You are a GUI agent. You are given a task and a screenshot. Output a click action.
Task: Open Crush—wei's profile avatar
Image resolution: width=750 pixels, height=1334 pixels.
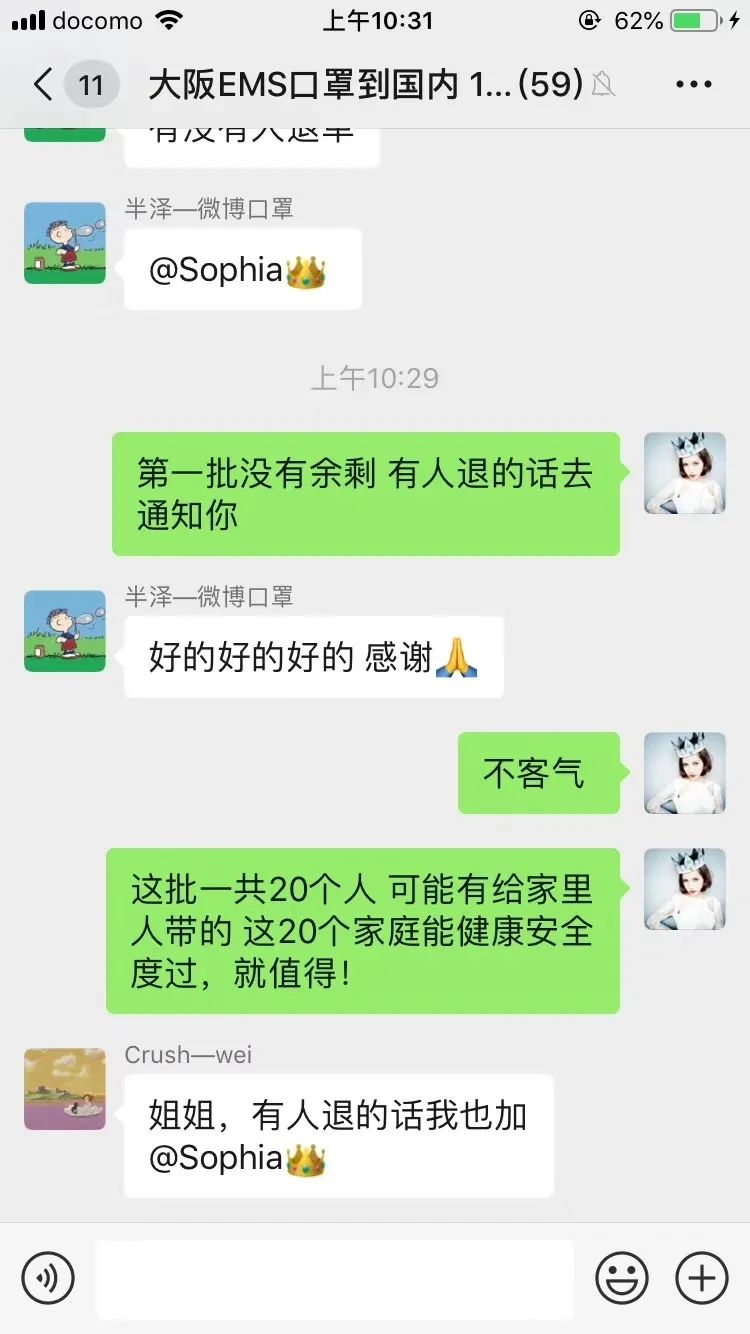point(64,1088)
